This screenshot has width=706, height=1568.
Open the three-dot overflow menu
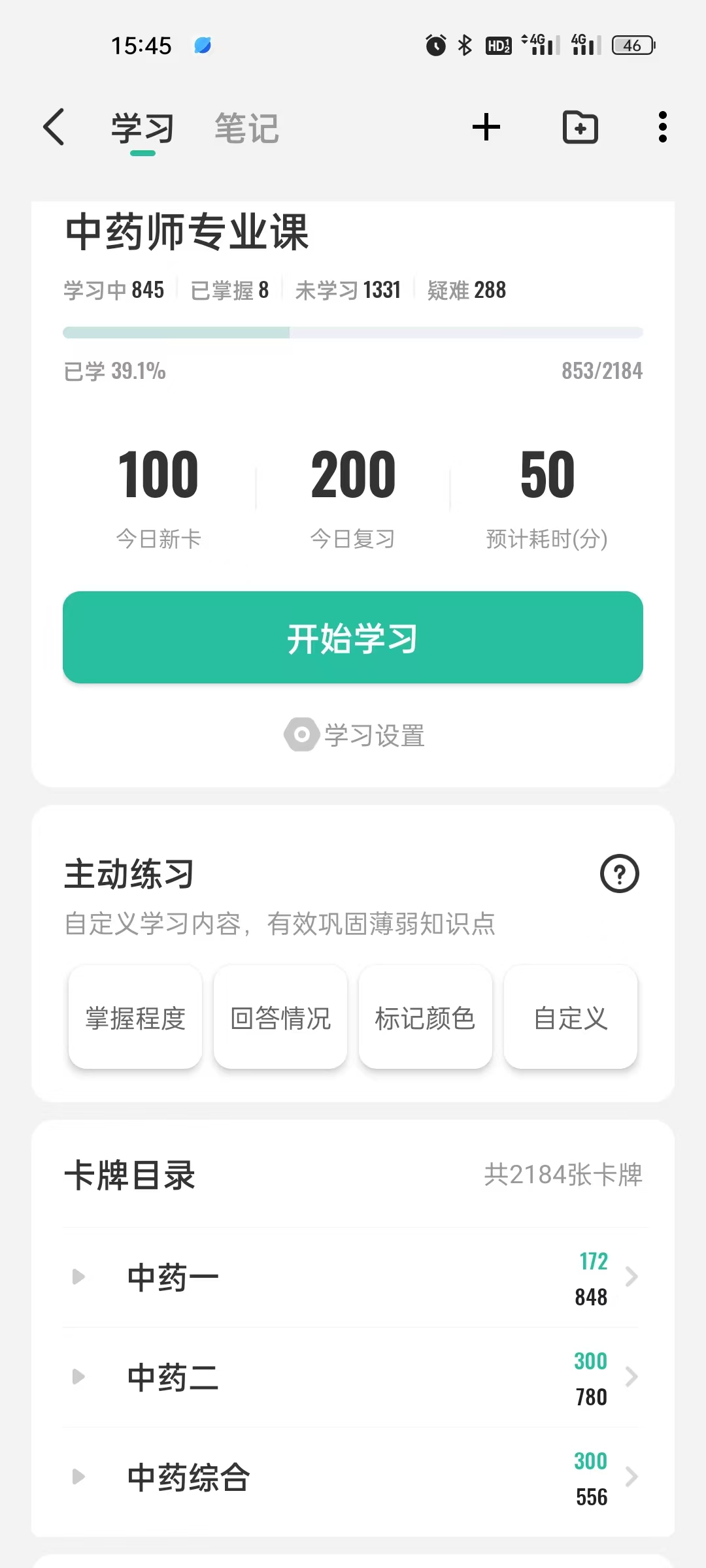(663, 127)
